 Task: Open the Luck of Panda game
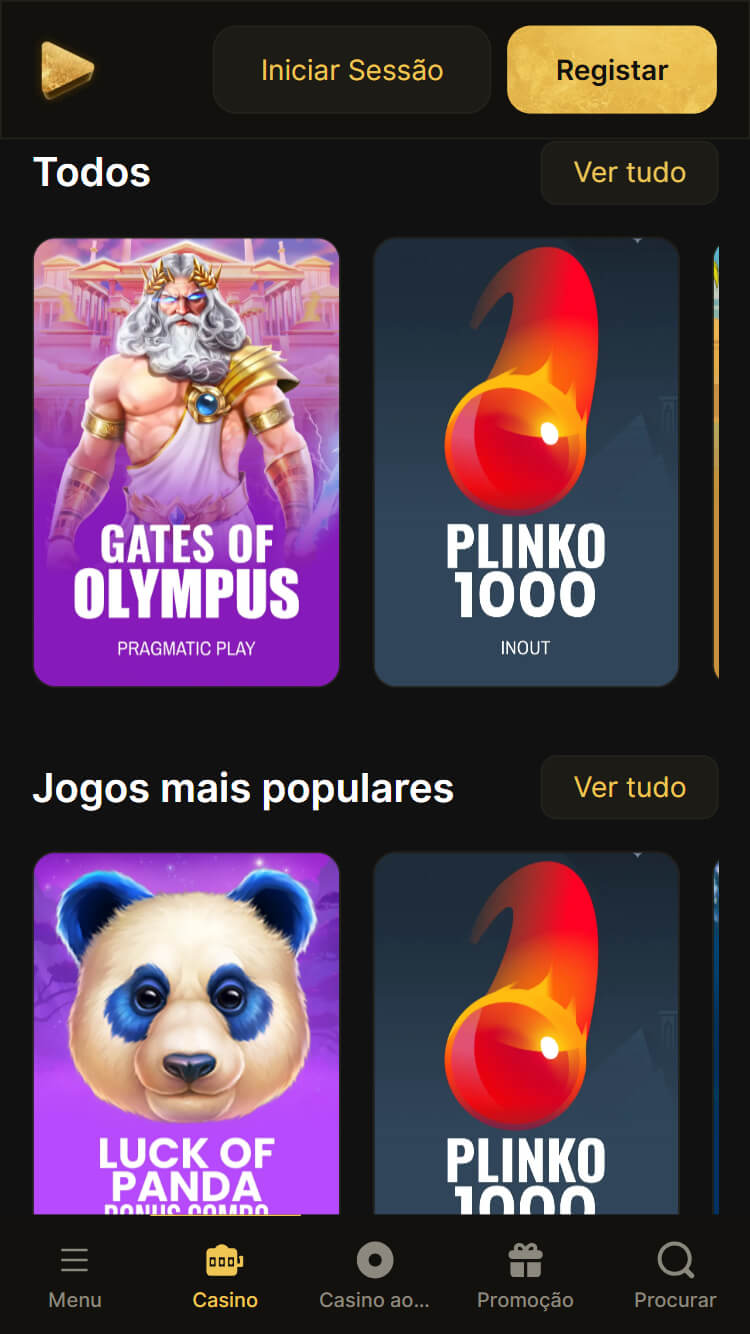tap(186, 1030)
